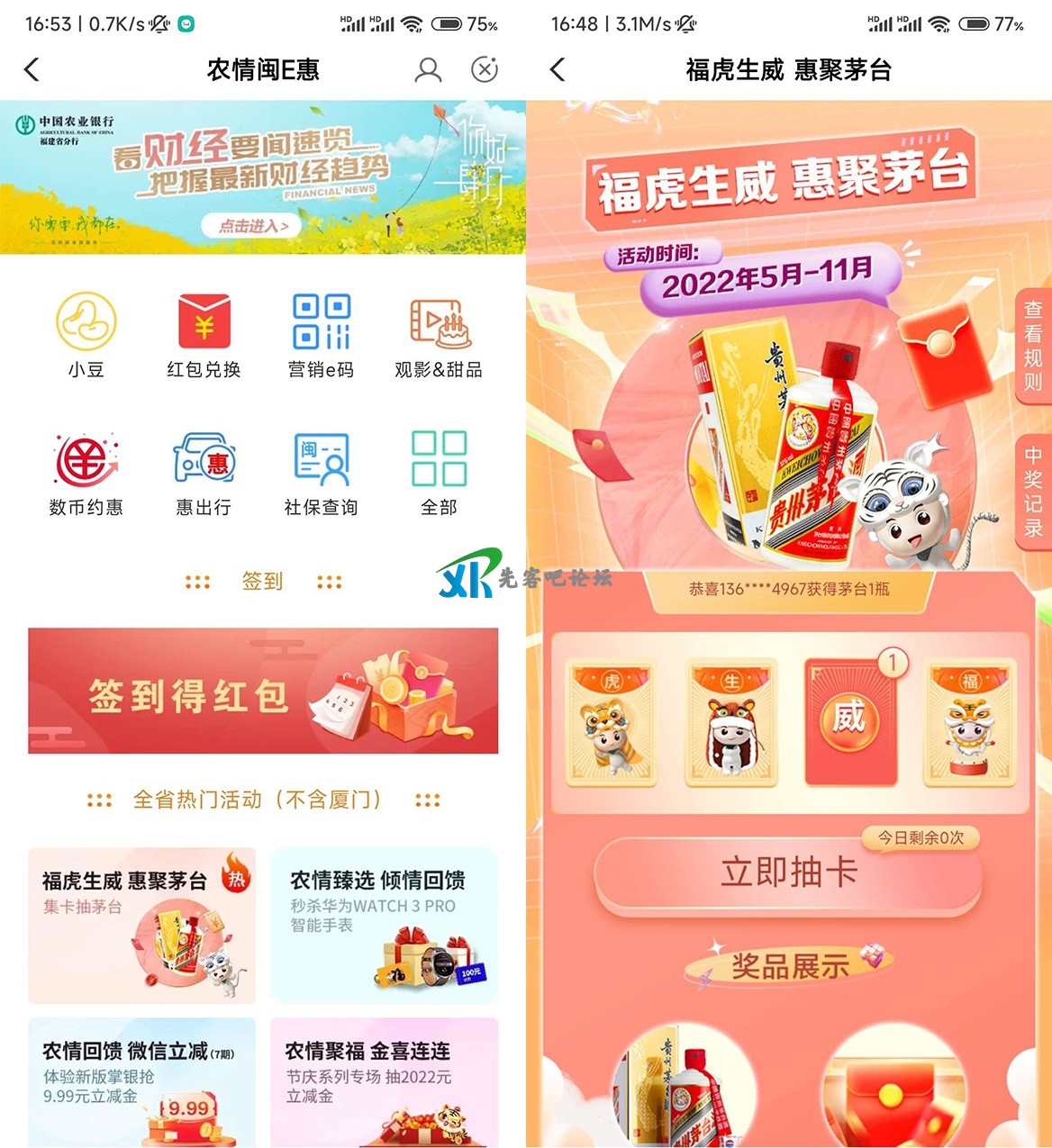The height and width of the screenshot is (1148, 1052).
Task: Open 观影&甜品
Action: coord(439,335)
